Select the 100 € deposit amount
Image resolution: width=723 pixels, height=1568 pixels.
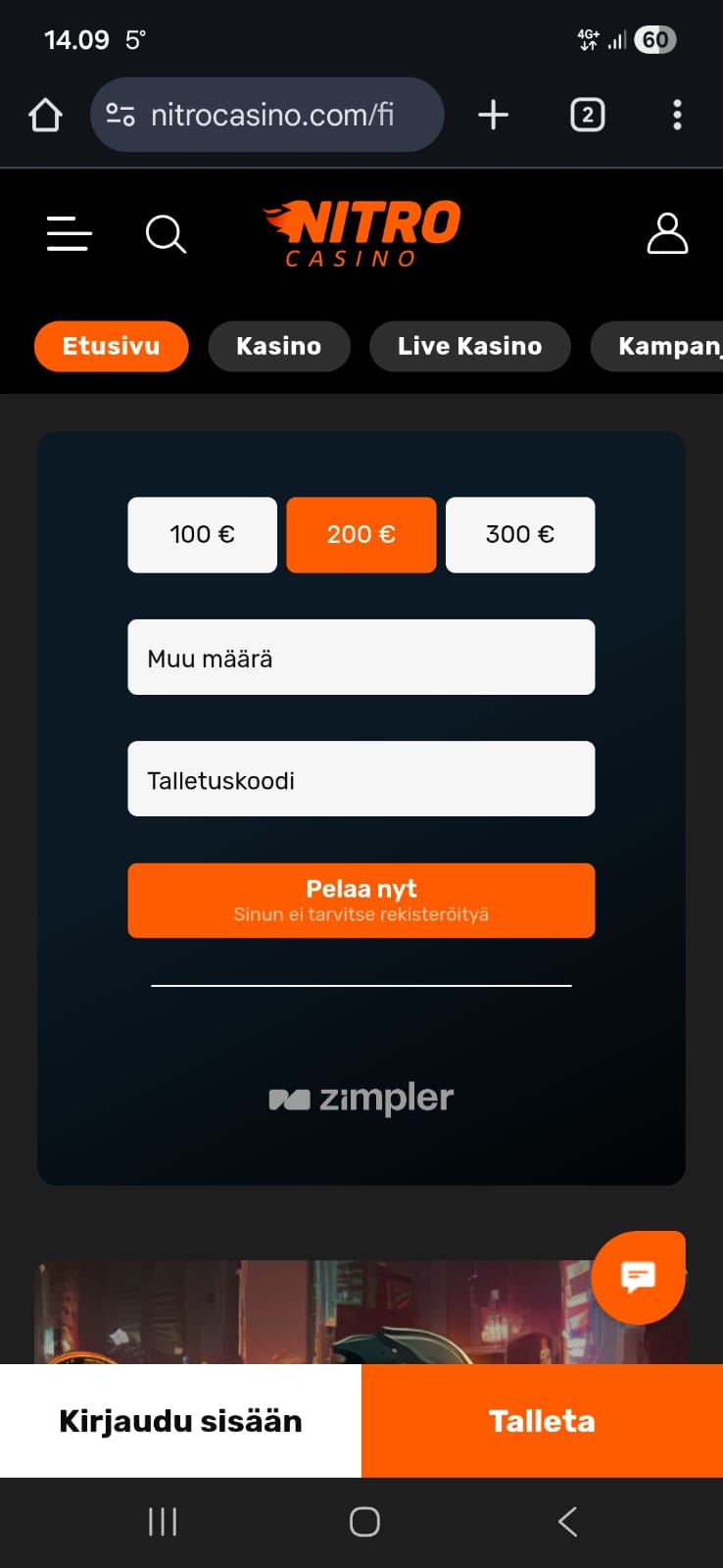click(202, 534)
